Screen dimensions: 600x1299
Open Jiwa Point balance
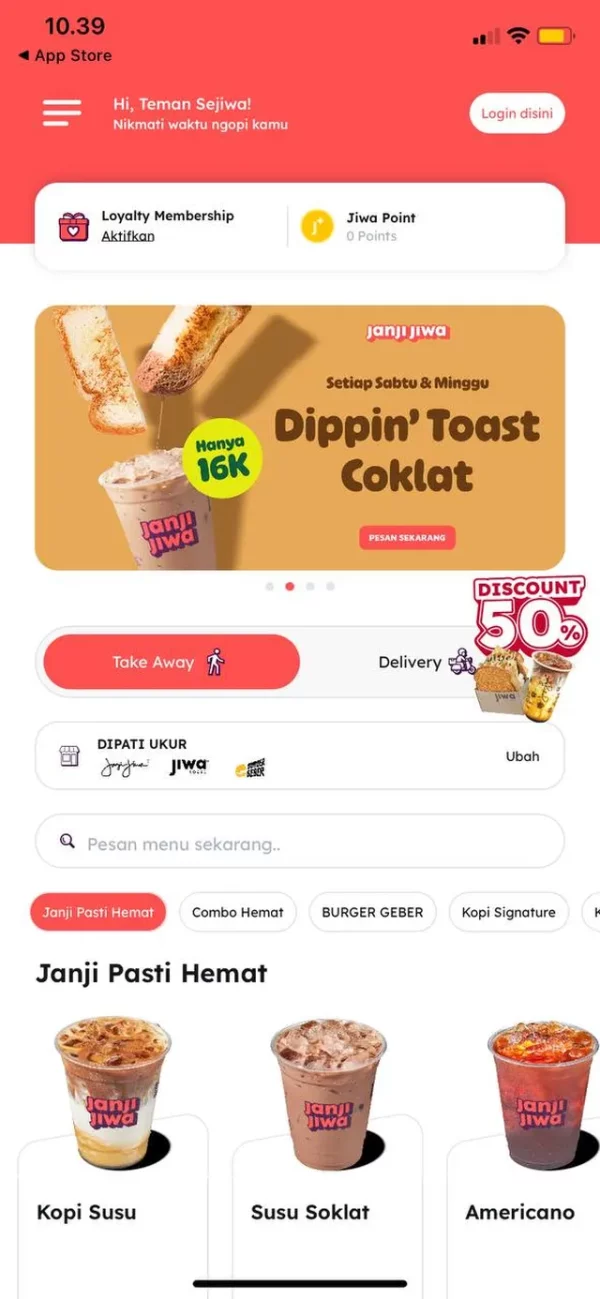(380, 226)
